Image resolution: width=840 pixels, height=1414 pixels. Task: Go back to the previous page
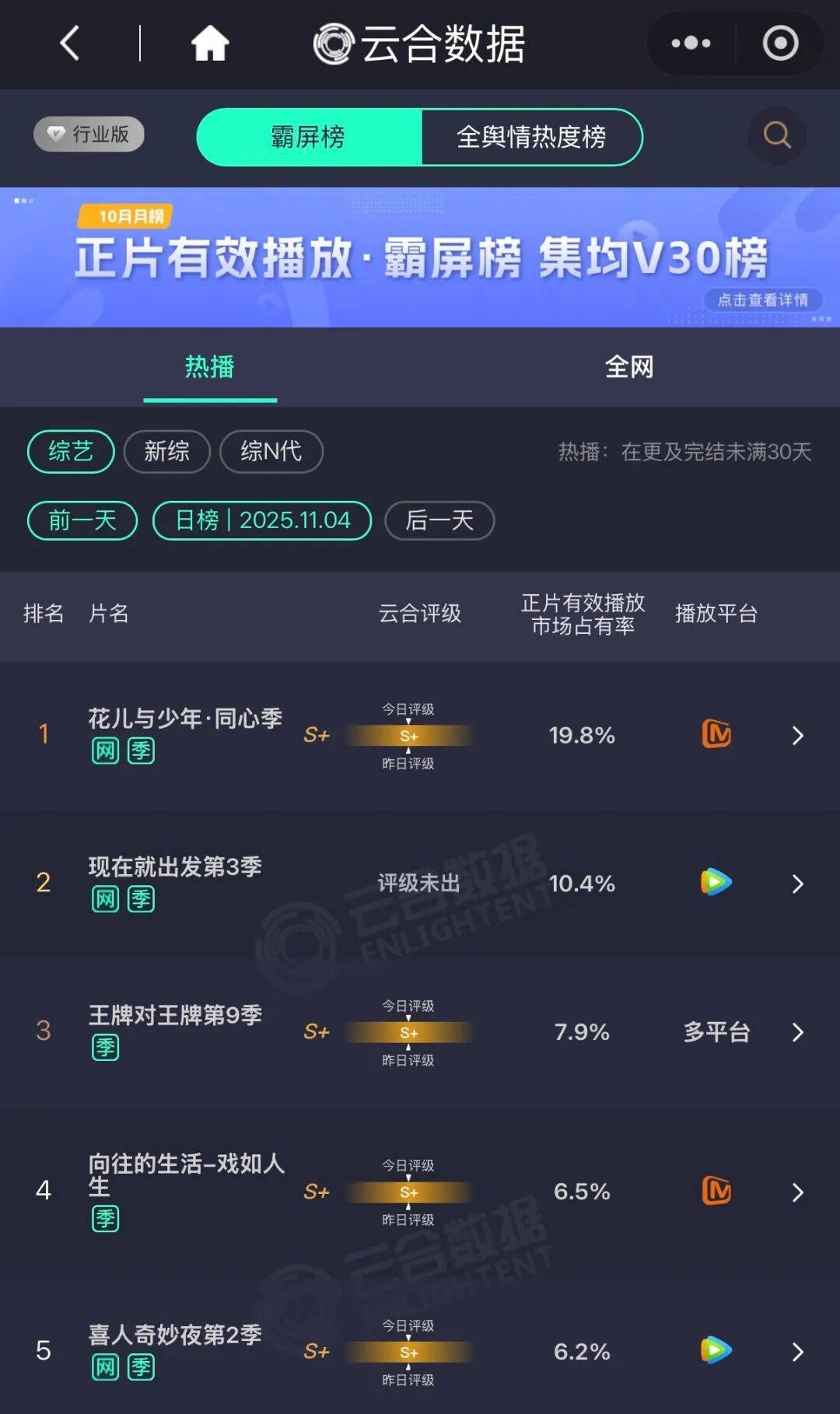coord(70,43)
